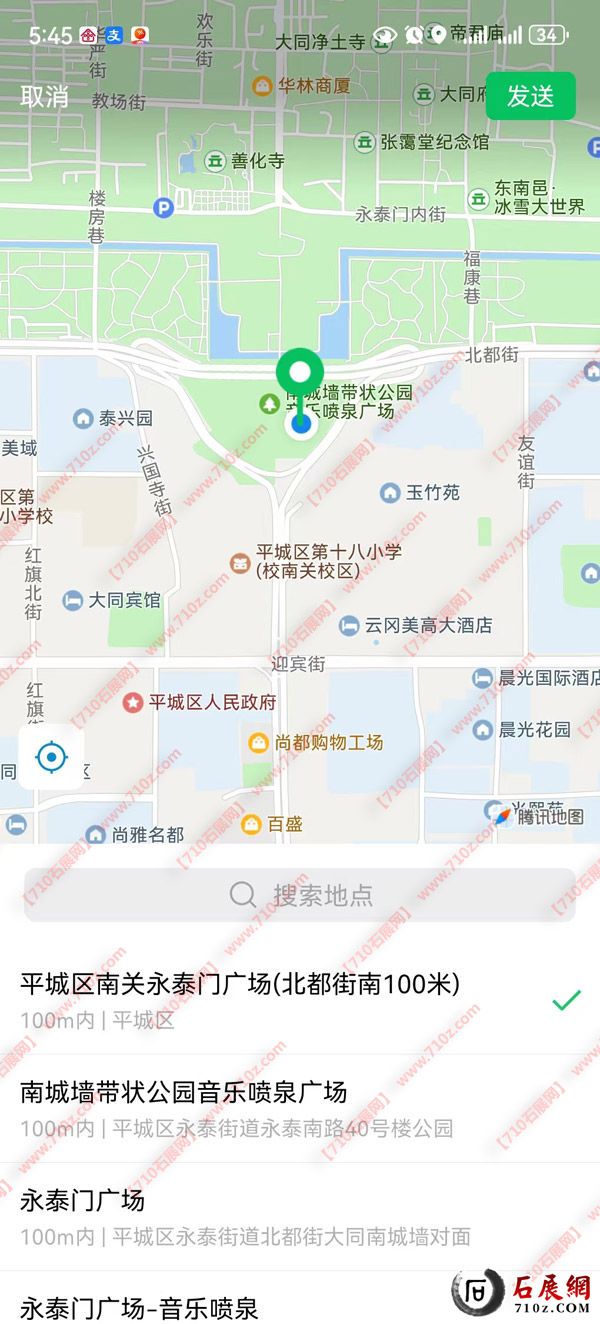Open the 搜索地点 search box

[x=300, y=894]
